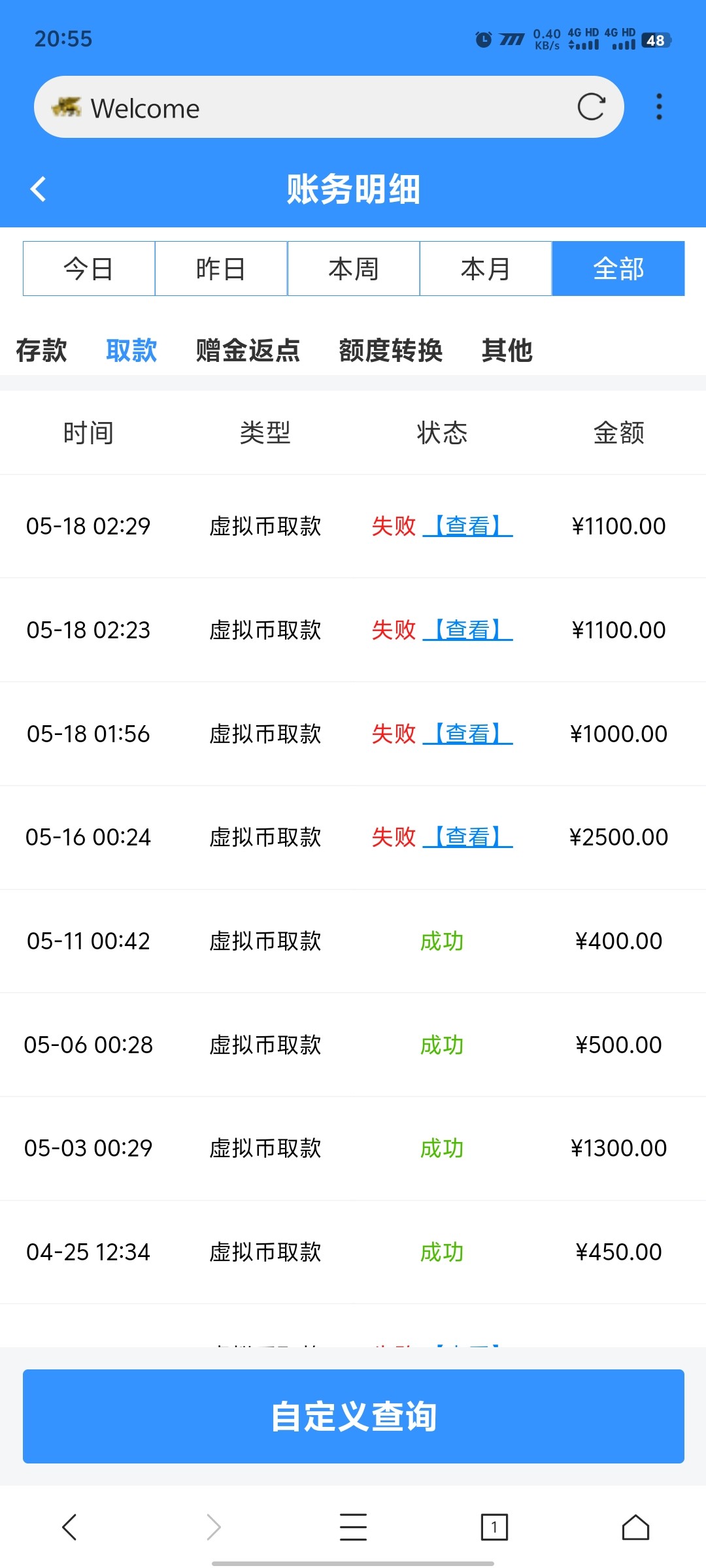Select the 取款 tab

(131, 350)
